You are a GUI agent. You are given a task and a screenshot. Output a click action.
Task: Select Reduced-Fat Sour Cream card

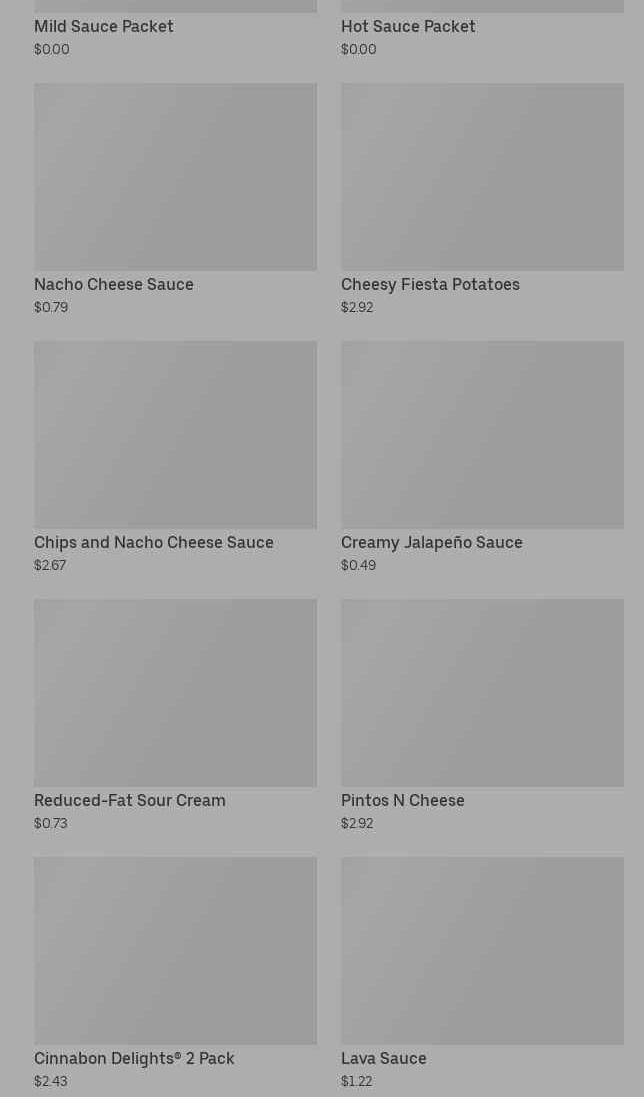tap(175, 693)
